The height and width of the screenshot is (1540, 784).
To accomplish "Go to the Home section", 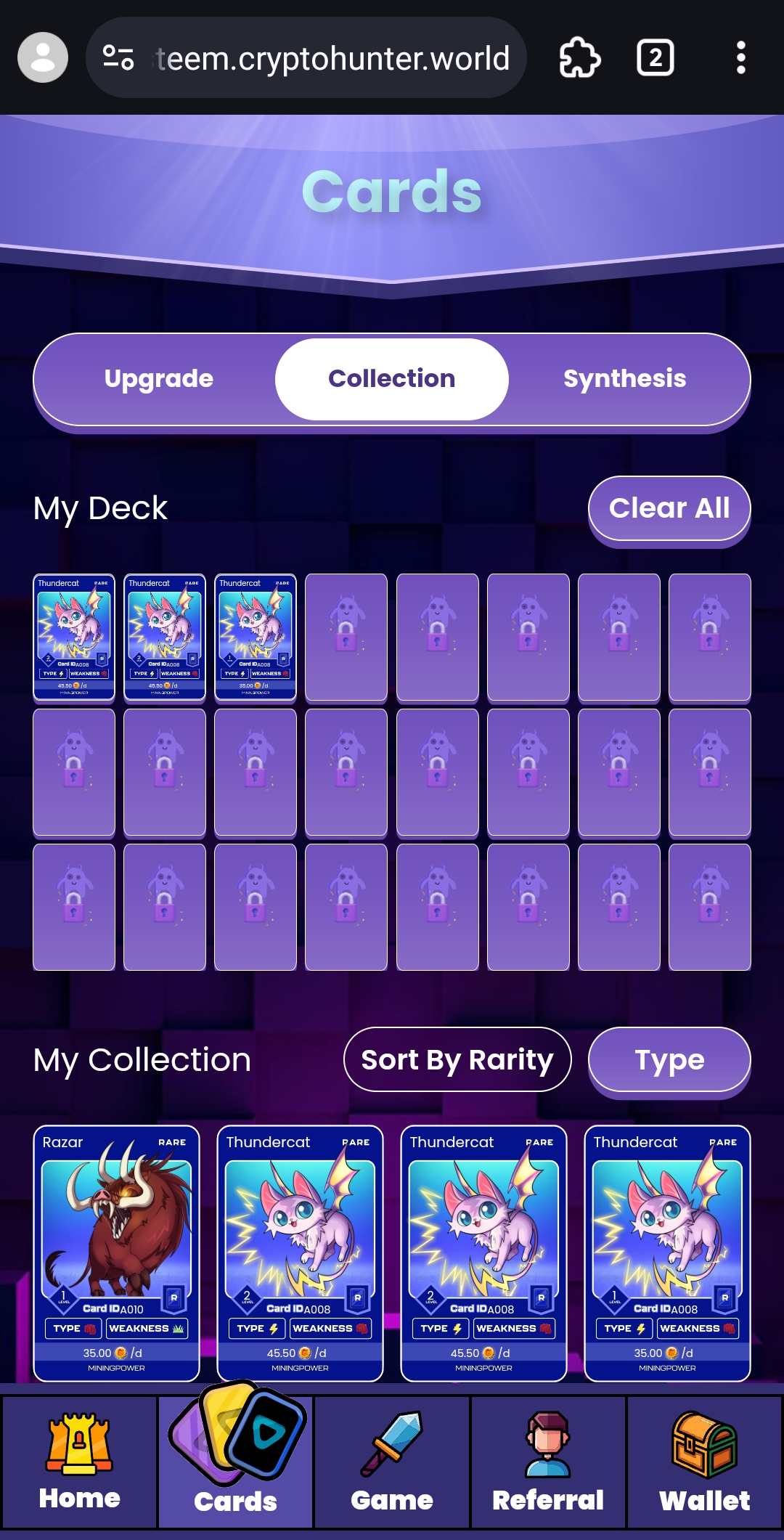I will pyautogui.click(x=79, y=1461).
